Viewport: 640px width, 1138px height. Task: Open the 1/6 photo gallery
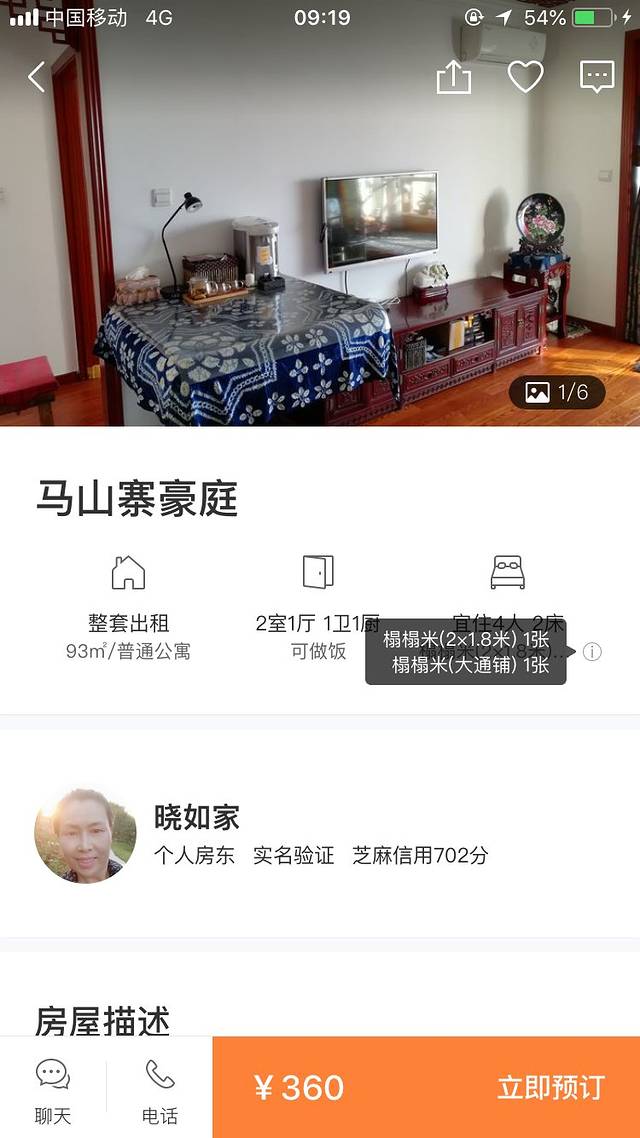pos(557,392)
